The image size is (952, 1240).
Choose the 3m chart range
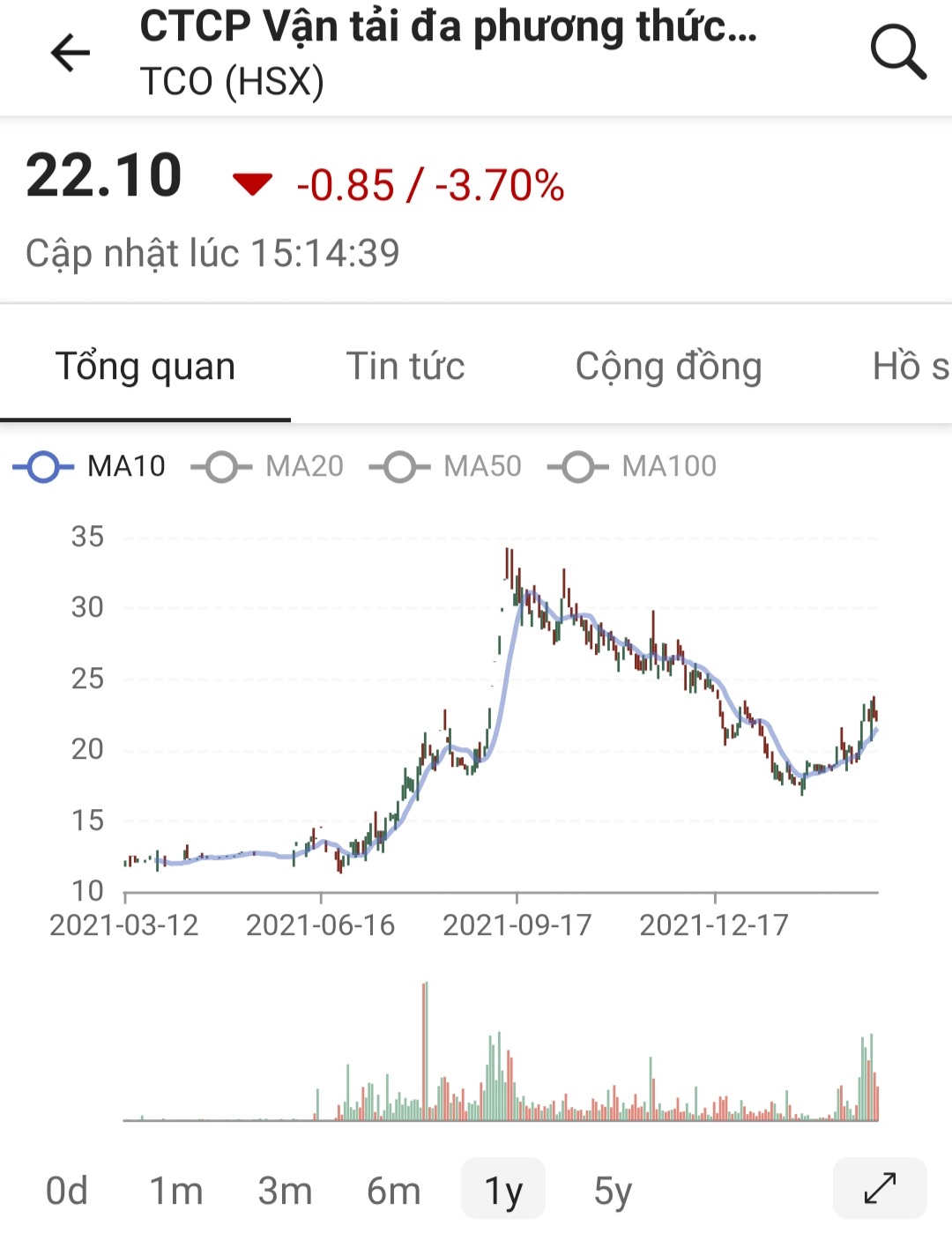coord(285,1191)
